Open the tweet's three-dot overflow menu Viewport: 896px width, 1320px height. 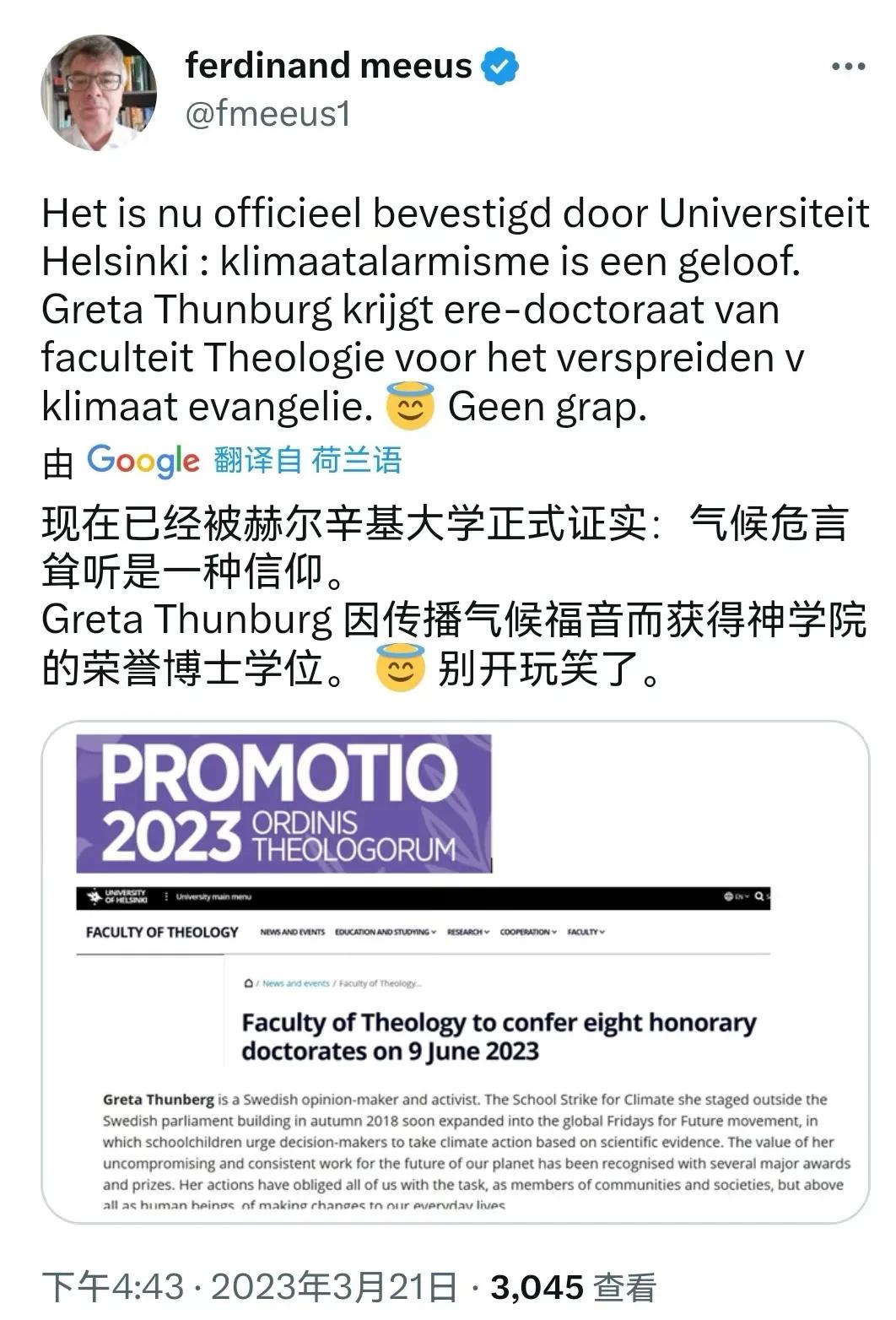848,67
